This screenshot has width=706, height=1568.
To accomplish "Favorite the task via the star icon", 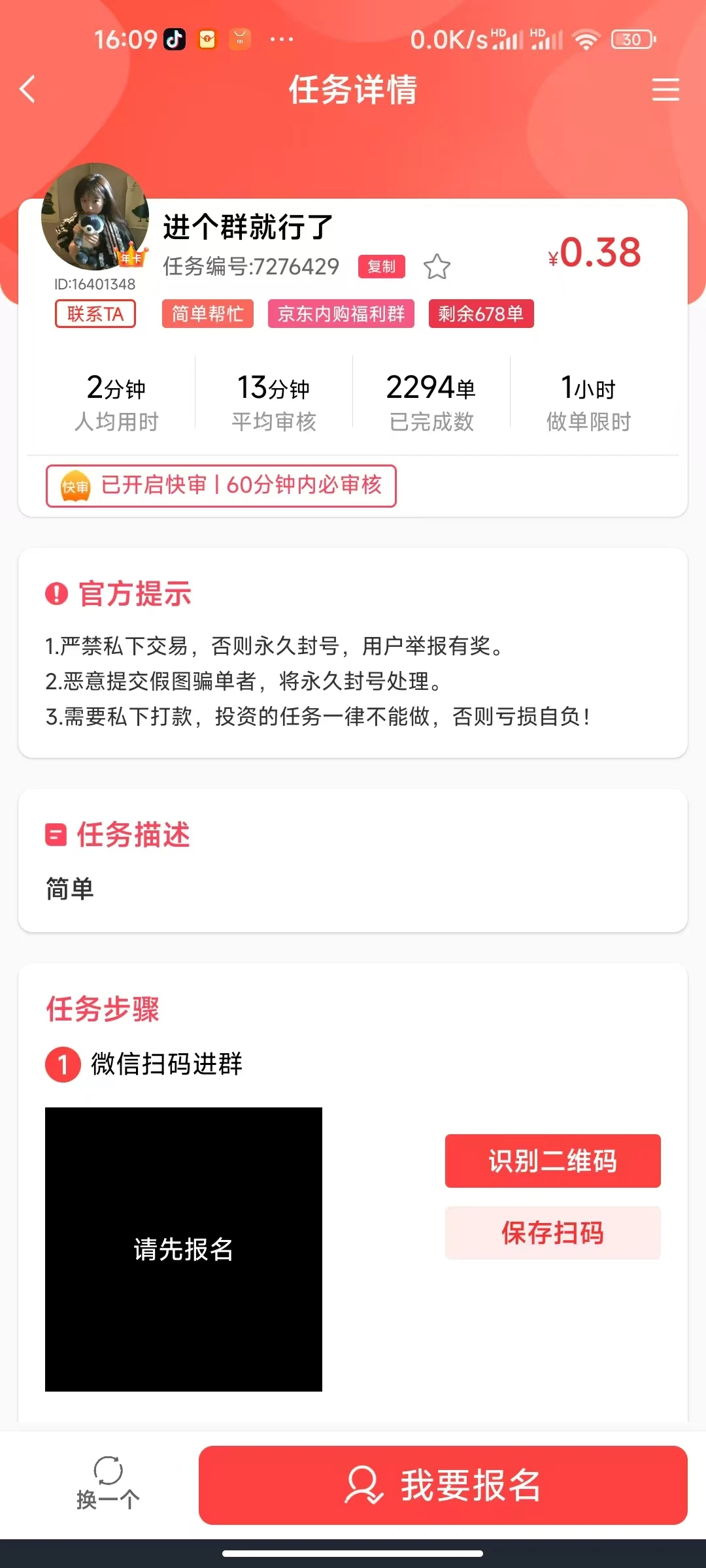I will point(437,267).
